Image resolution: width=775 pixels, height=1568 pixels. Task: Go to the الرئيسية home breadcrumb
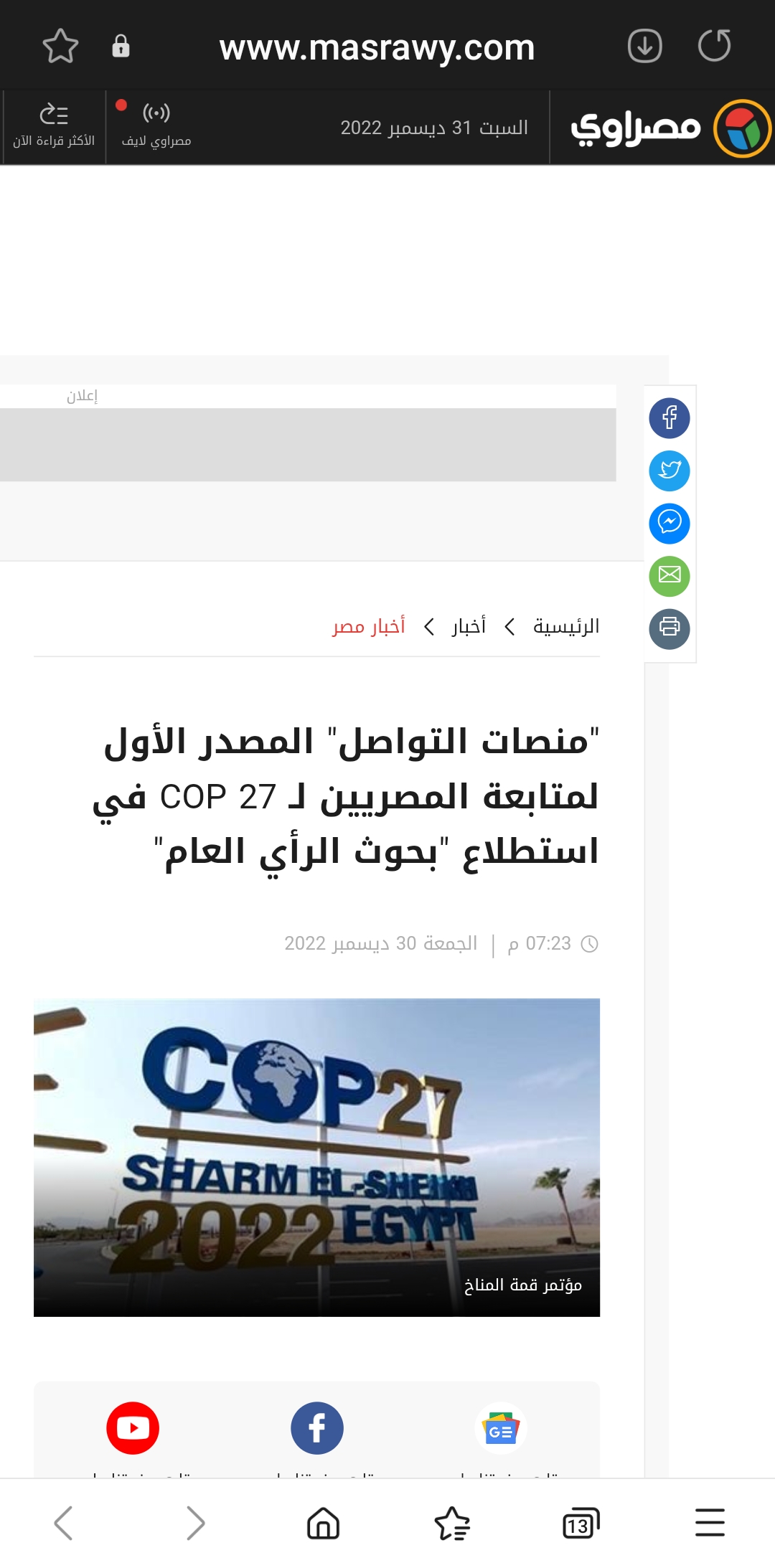click(565, 627)
